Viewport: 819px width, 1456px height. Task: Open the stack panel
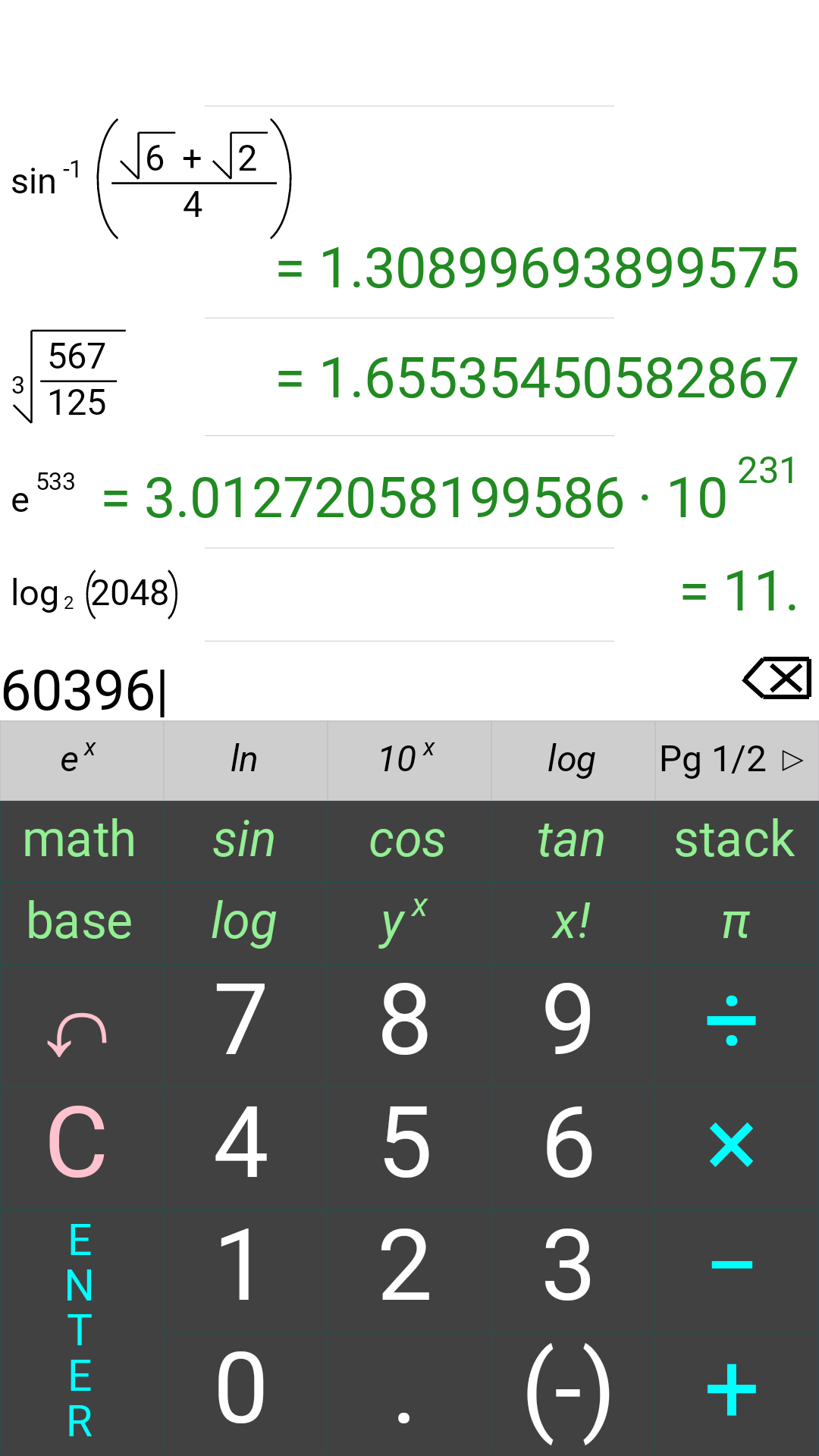pos(733,840)
